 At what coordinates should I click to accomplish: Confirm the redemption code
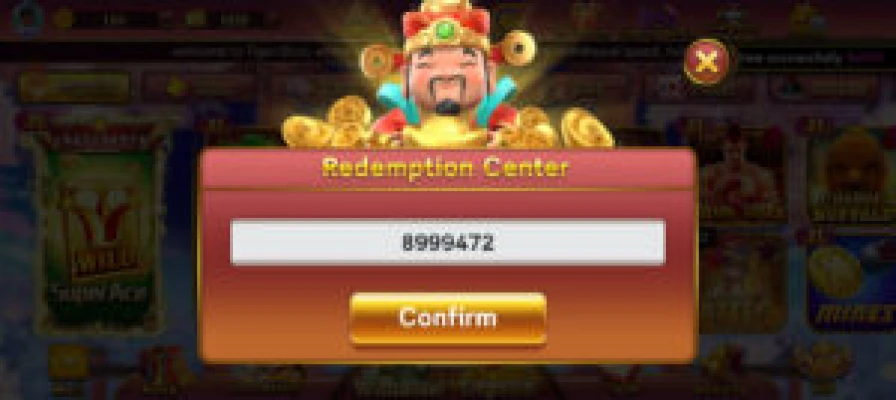pyautogui.click(x=447, y=318)
